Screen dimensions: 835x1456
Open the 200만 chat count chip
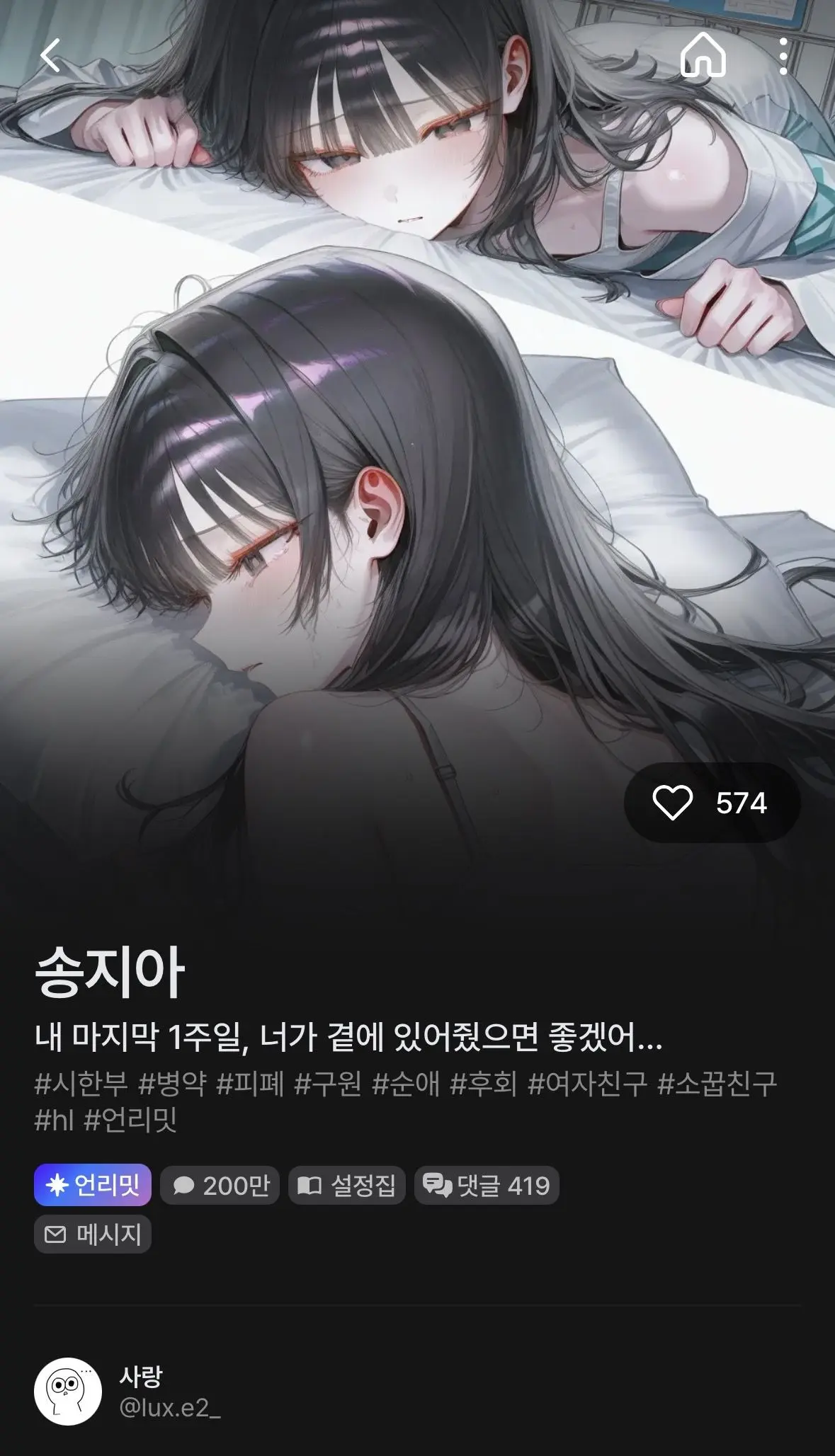click(x=220, y=1185)
